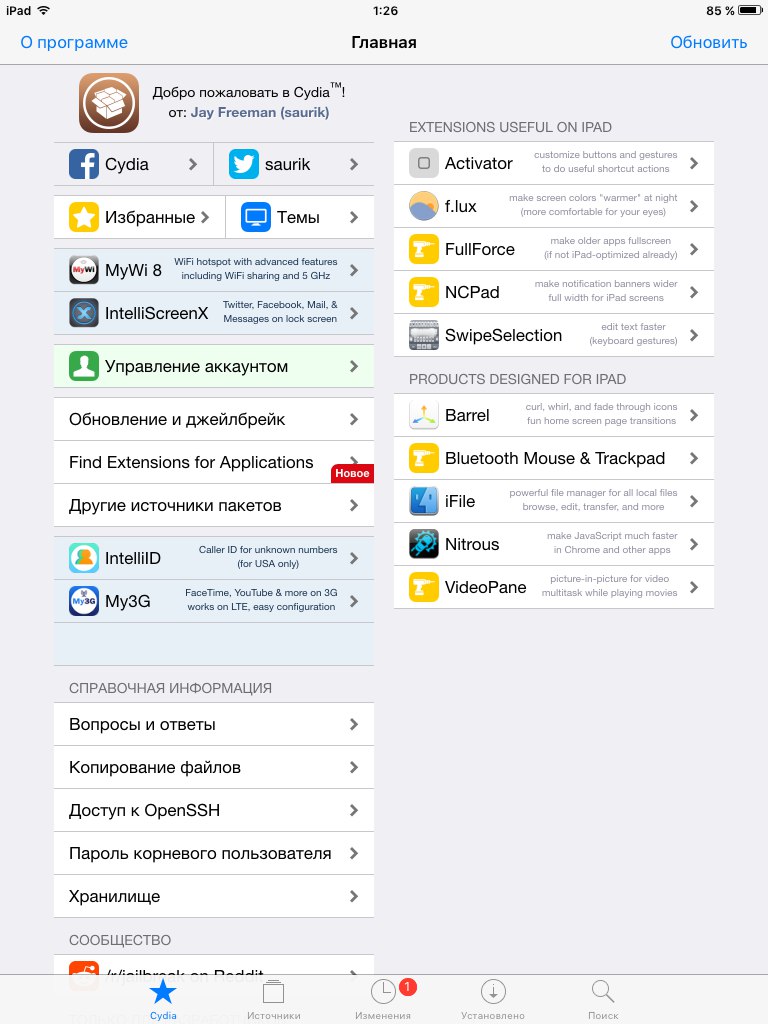Open the Cydia Facebook link
The image size is (768, 1024).
pos(133,164)
